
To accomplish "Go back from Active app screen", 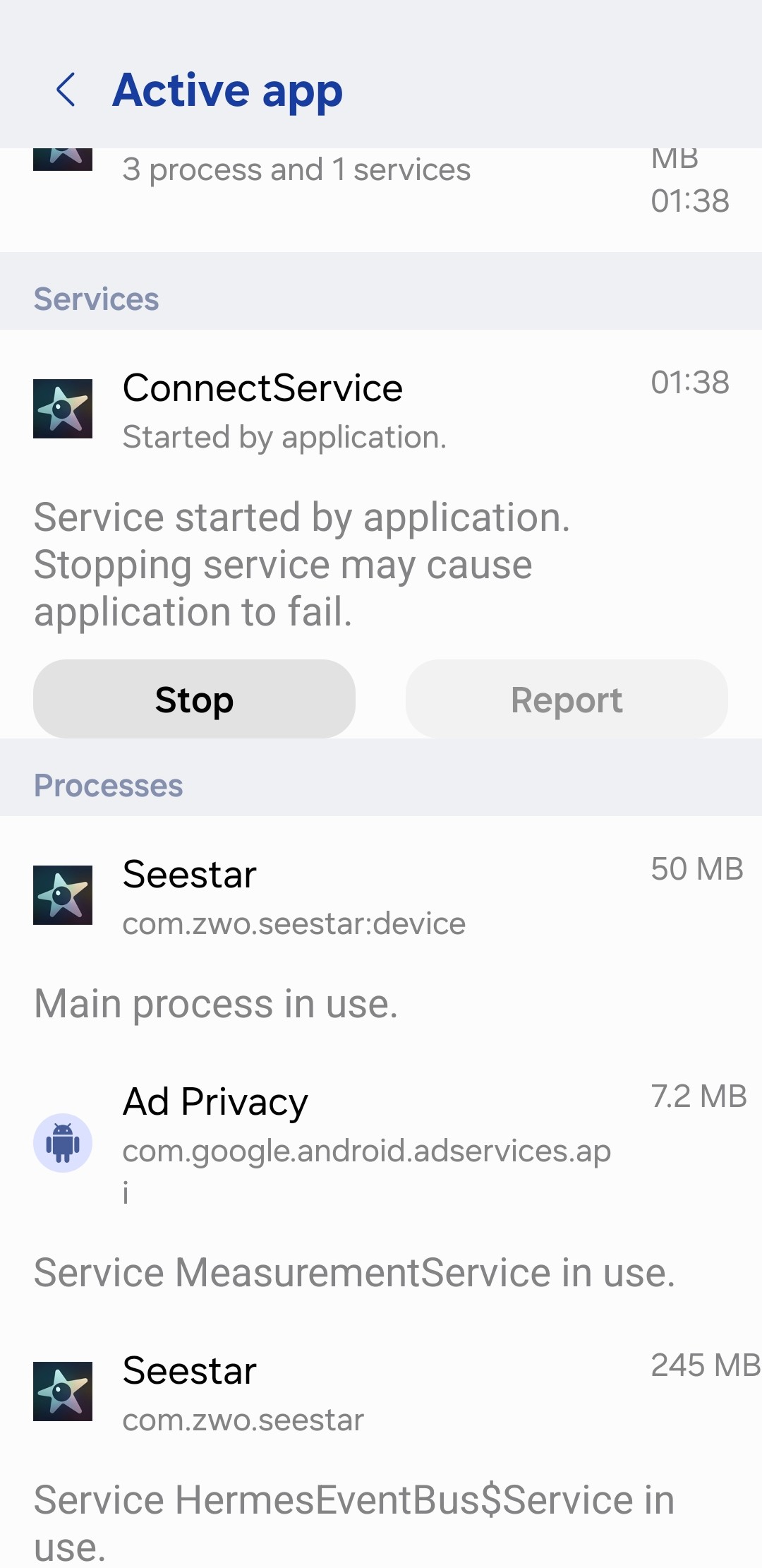I will tap(66, 90).
